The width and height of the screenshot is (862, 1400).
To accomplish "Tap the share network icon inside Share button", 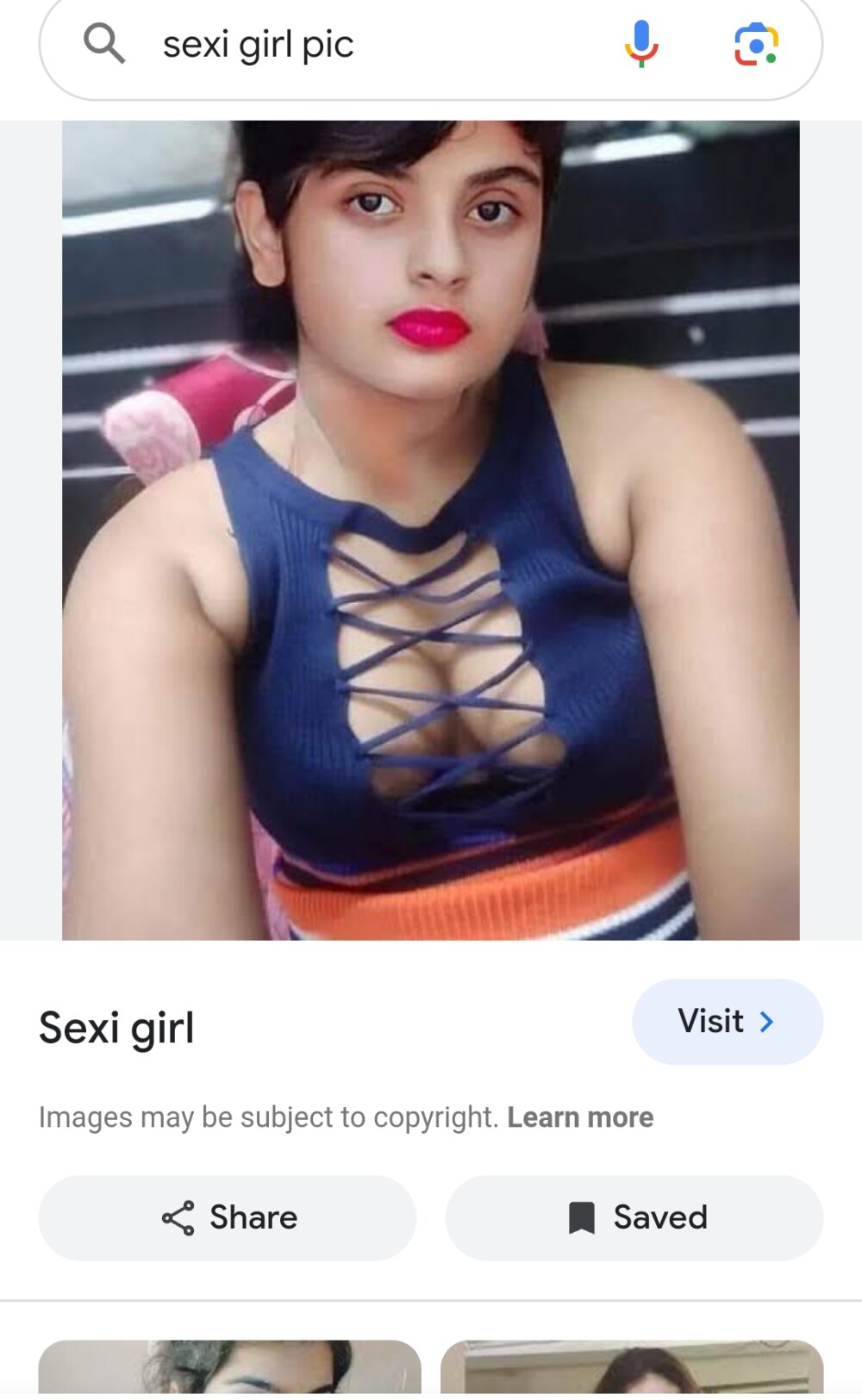I will click(176, 1217).
